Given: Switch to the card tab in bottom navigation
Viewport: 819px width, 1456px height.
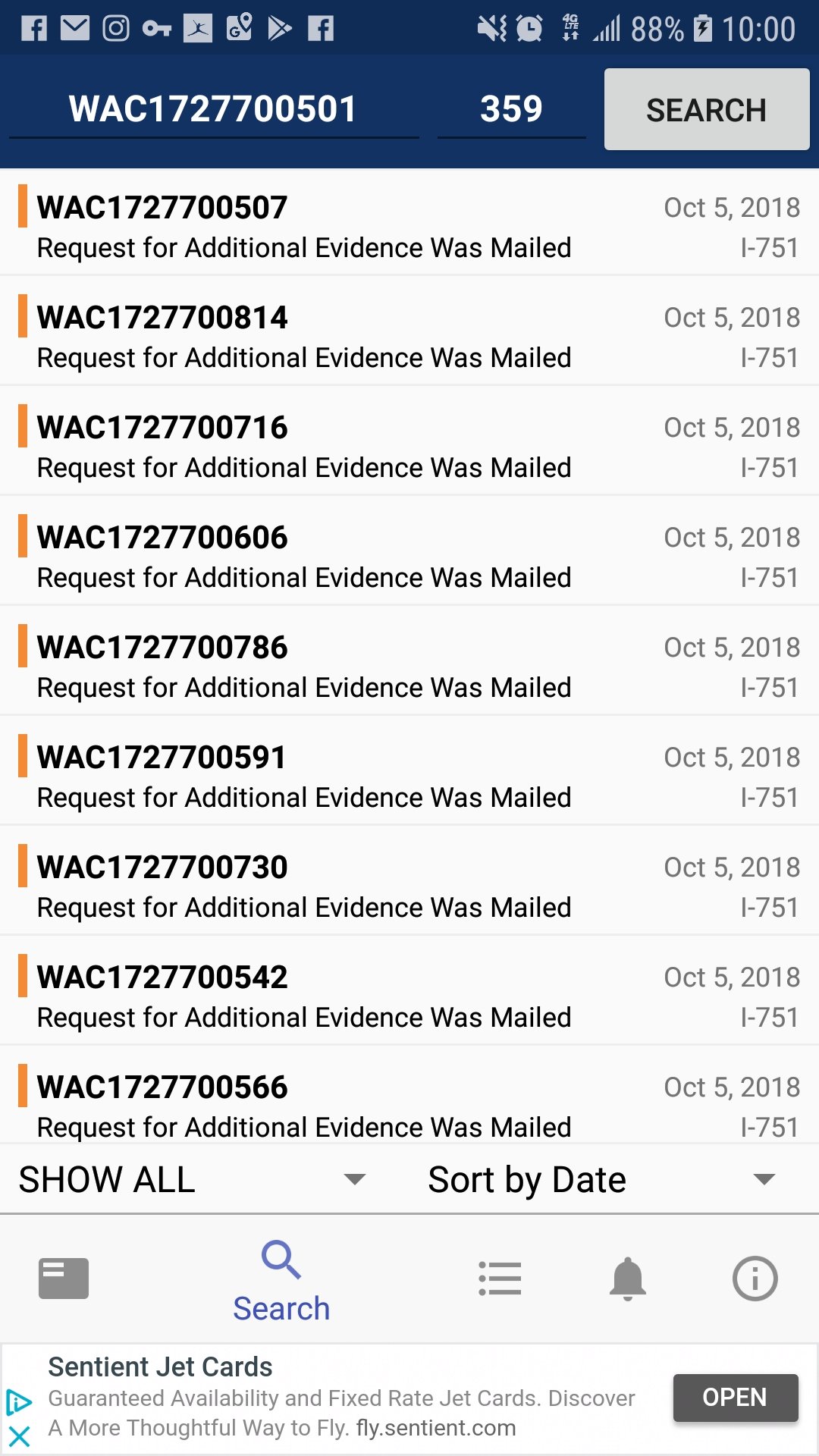Looking at the screenshot, I should tap(64, 1279).
